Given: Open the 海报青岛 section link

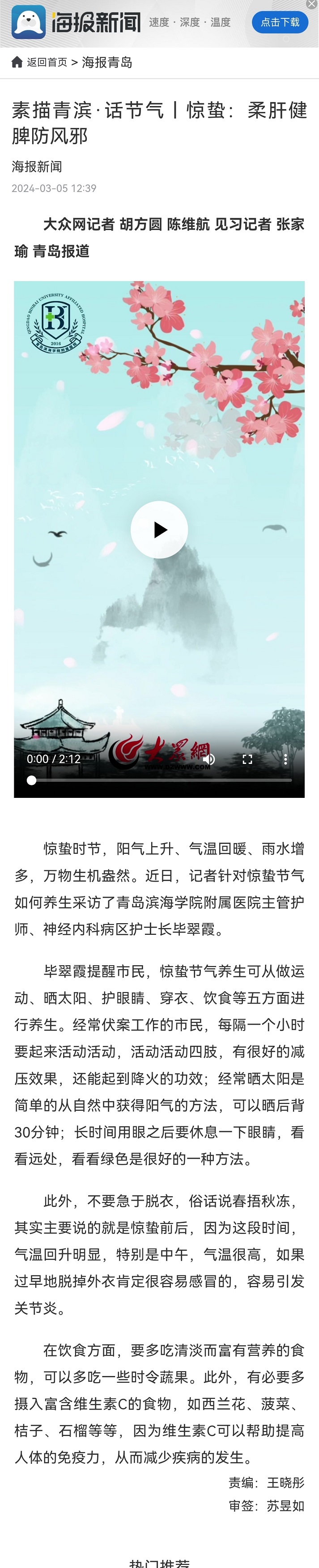Looking at the screenshot, I should pos(107,62).
